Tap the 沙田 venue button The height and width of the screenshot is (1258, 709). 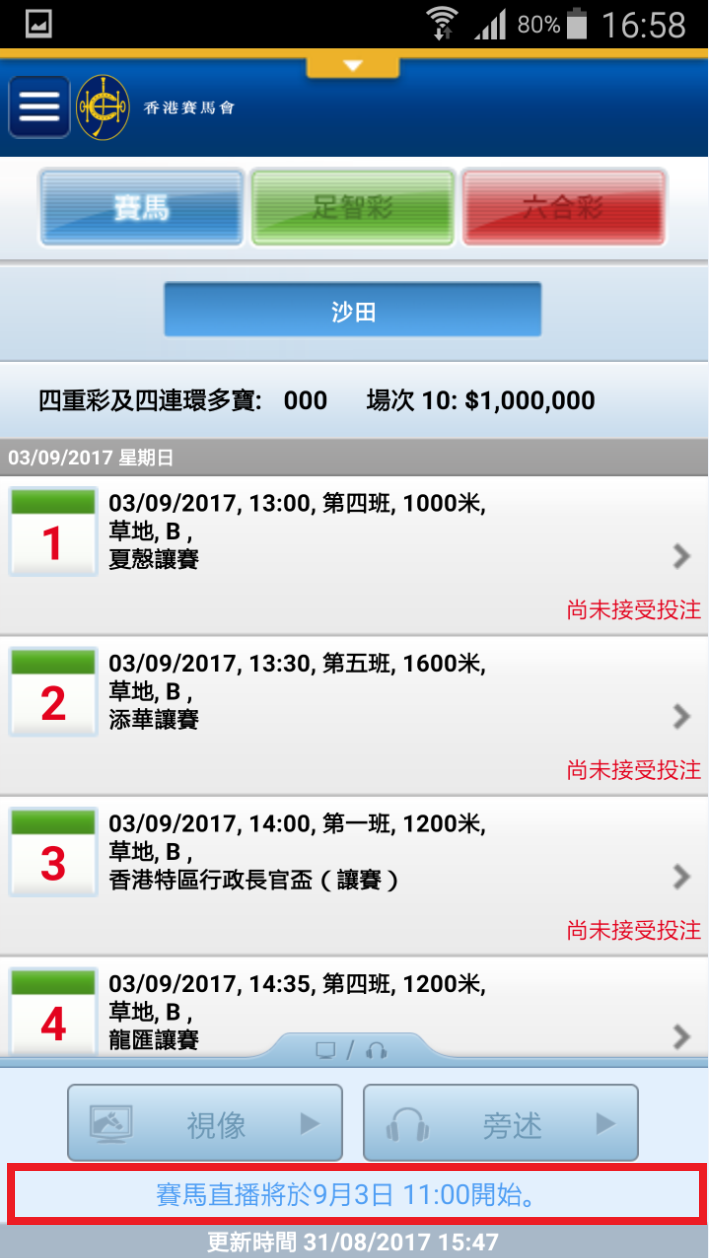(353, 312)
